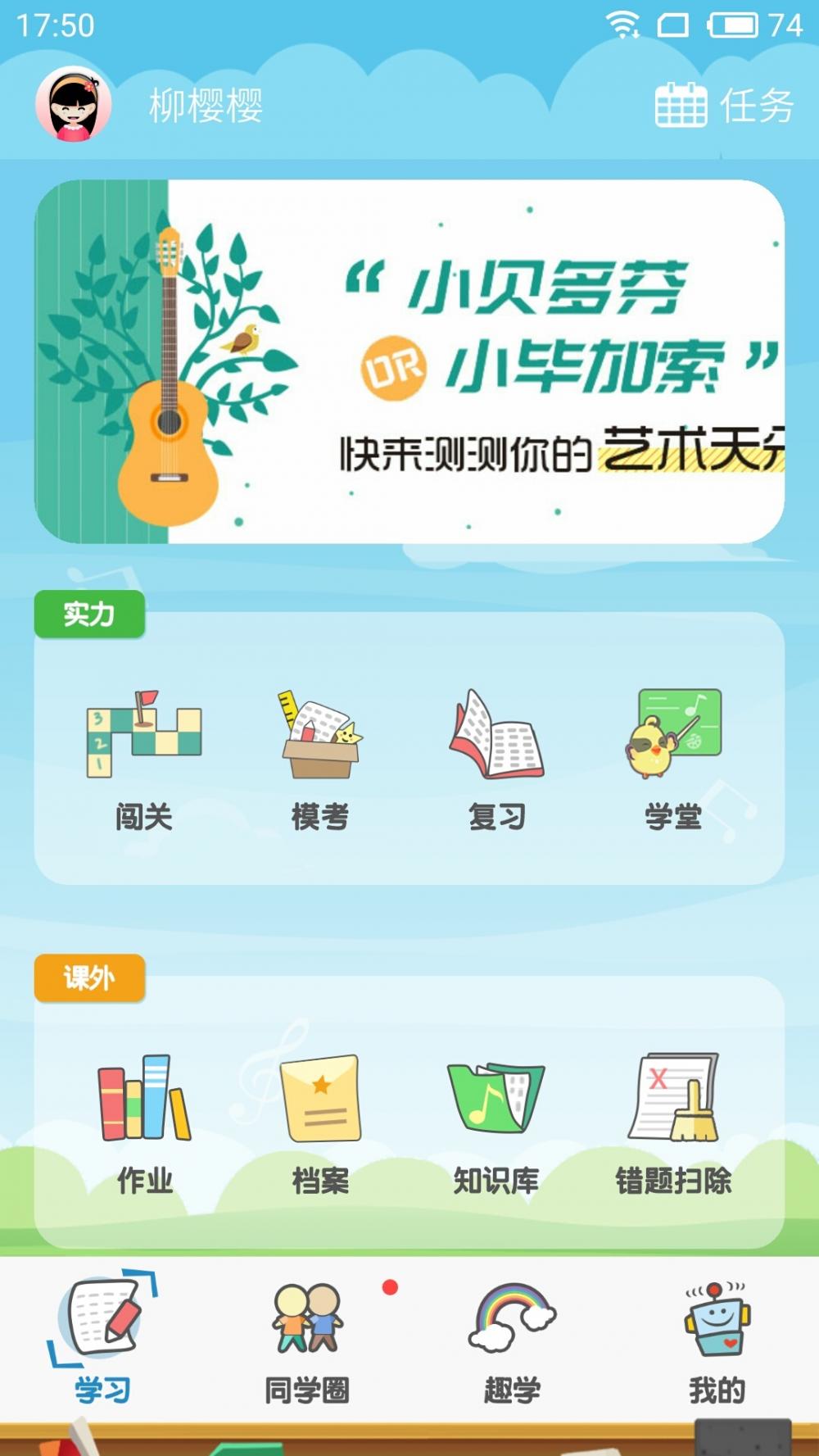Viewport: 819px width, 1456px height.
Task: Open the 柳樱樱 profile avatar
Action: [x=73, y=105]
